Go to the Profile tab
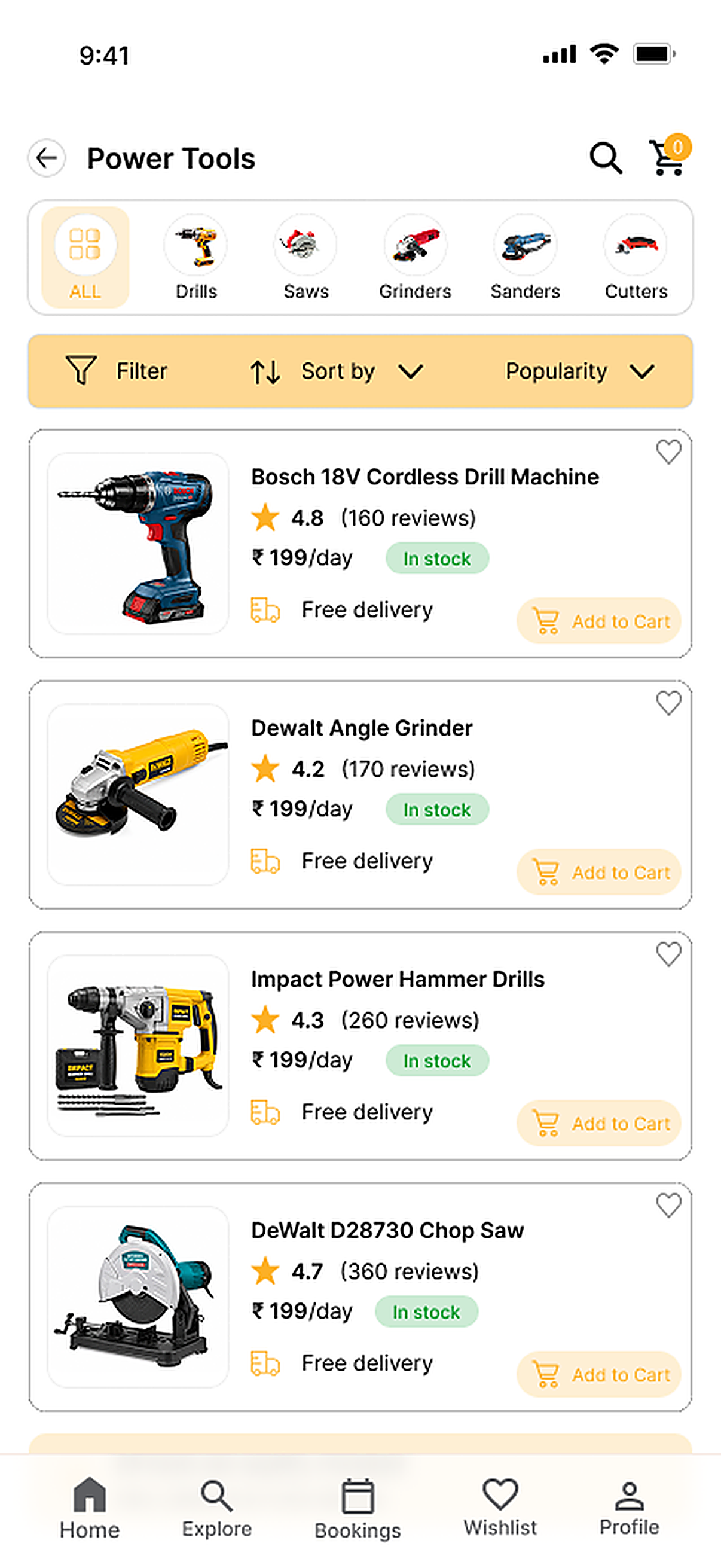The image size is (721, 1568). [x=629, y=1508]
